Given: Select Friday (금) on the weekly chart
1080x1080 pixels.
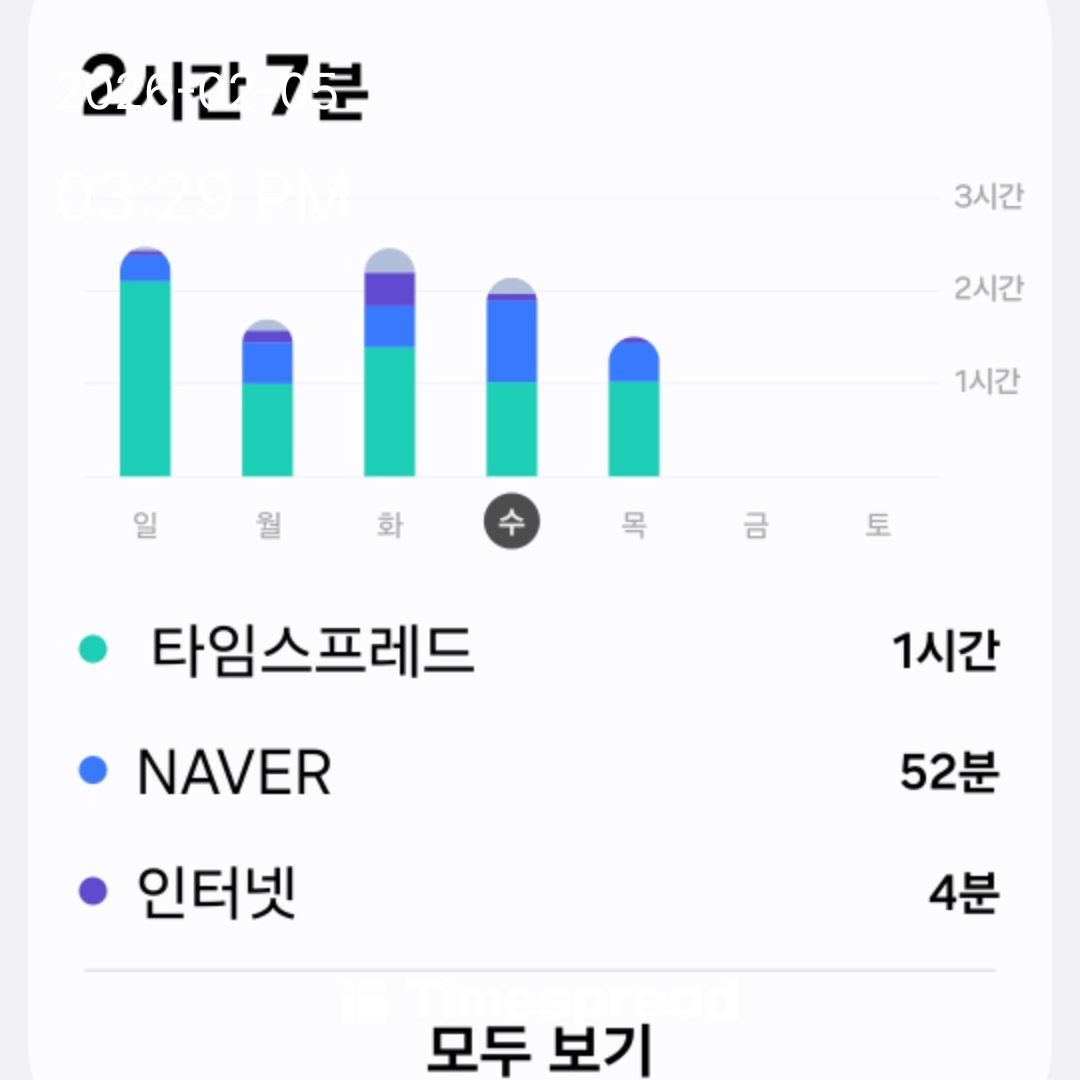Looking at the screenshot, I should coord(756,524).
